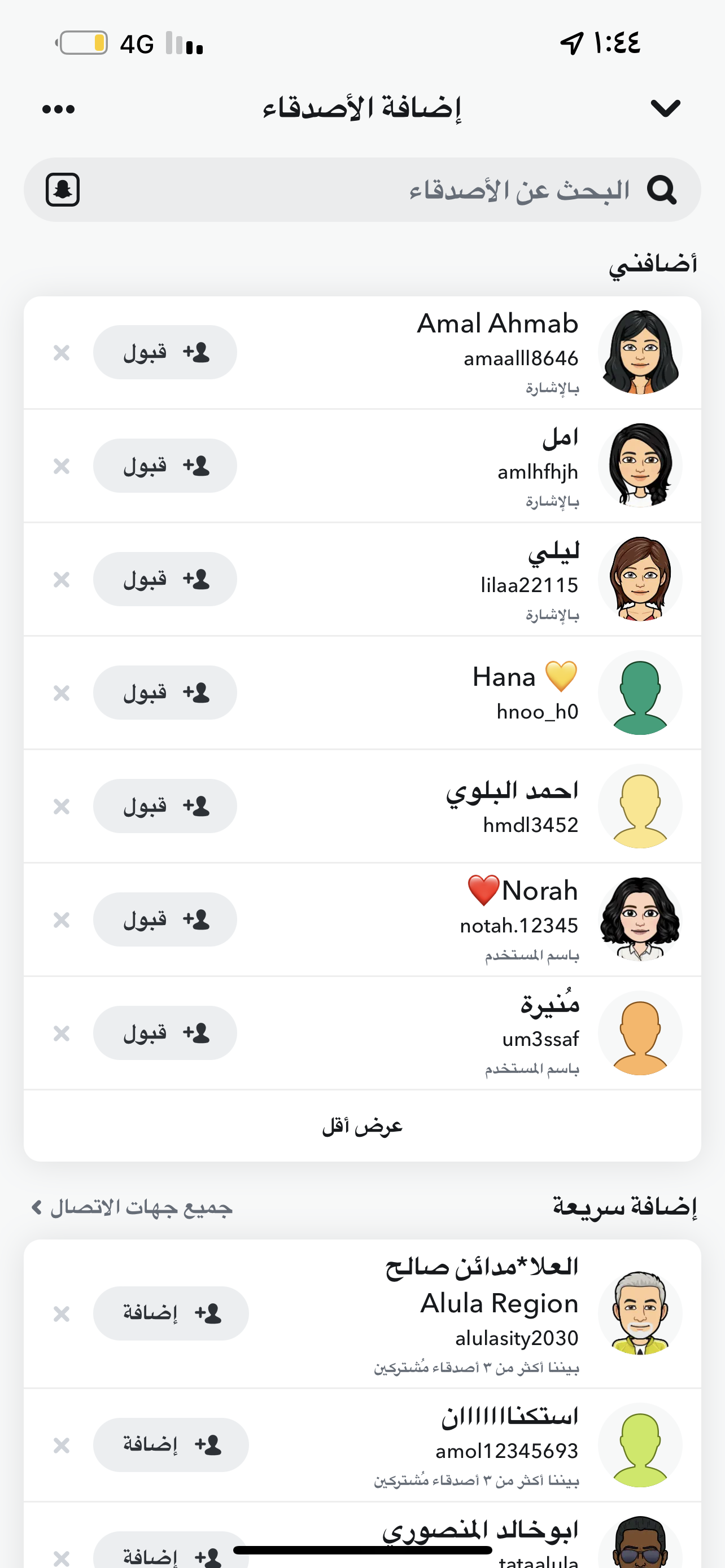Viewport: 725px width, 1568px height.
Task: Collapse the screen with the down chevron
Action: (x=665, y=109)
